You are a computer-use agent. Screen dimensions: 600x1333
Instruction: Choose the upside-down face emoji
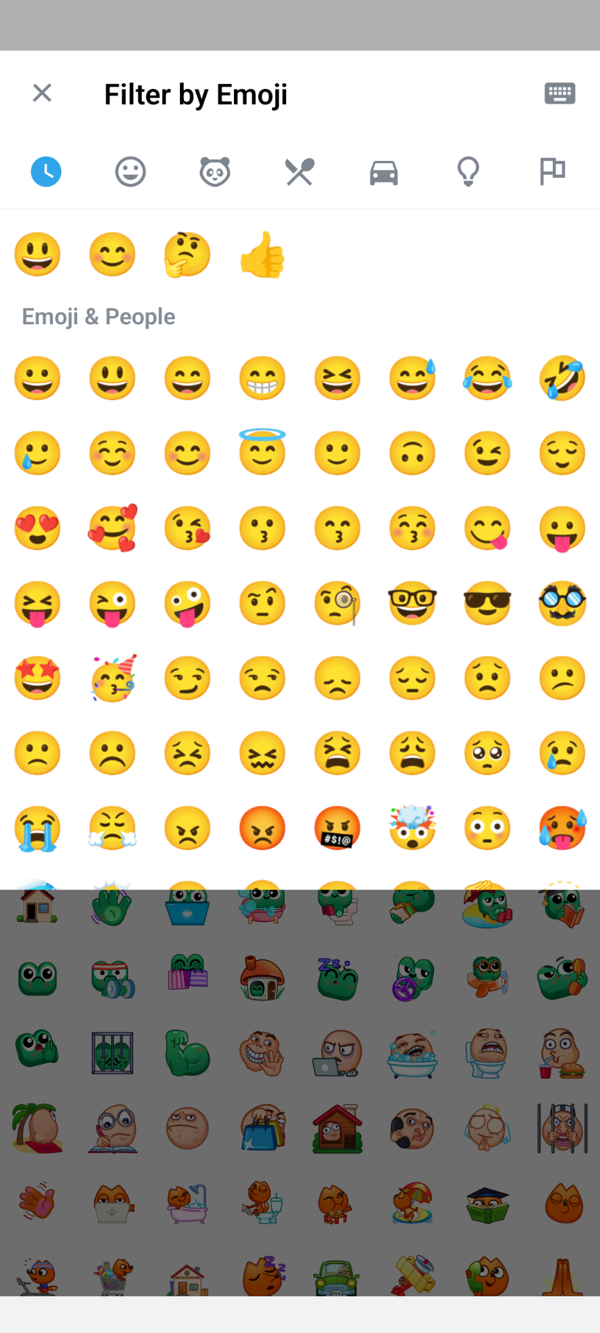coord(412,454)
